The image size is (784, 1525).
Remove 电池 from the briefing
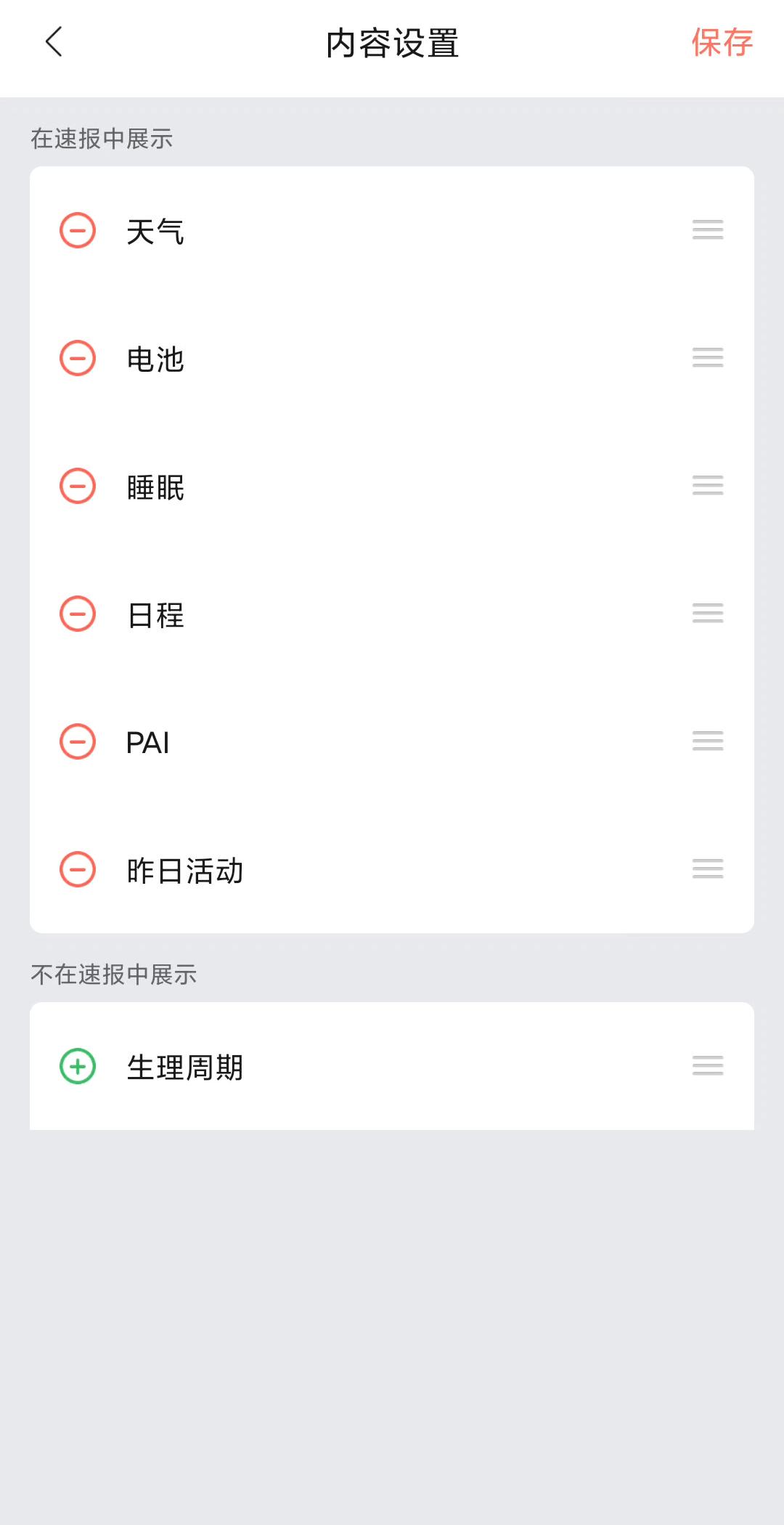pos(78,358)
